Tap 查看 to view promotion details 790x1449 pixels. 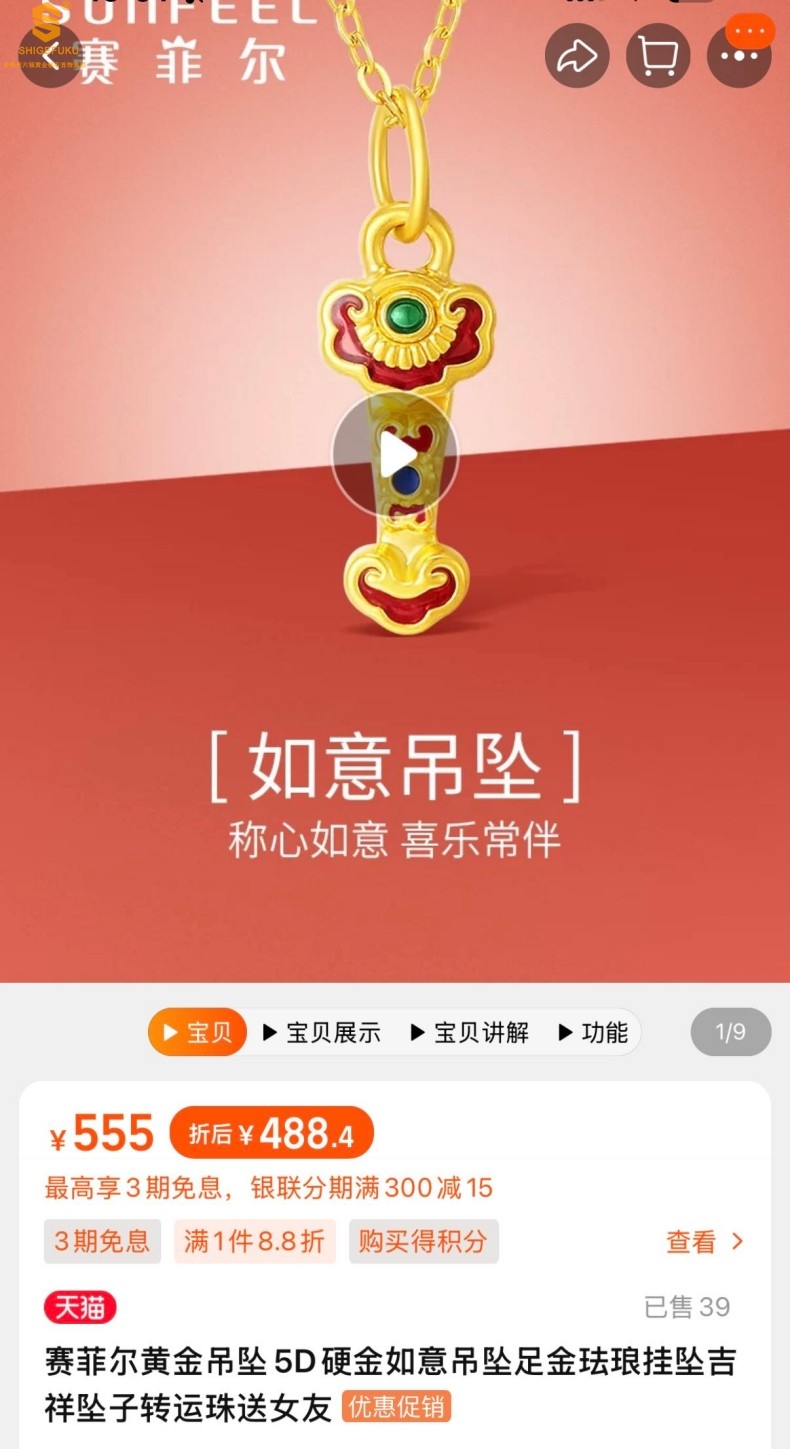pos(705,1242)
